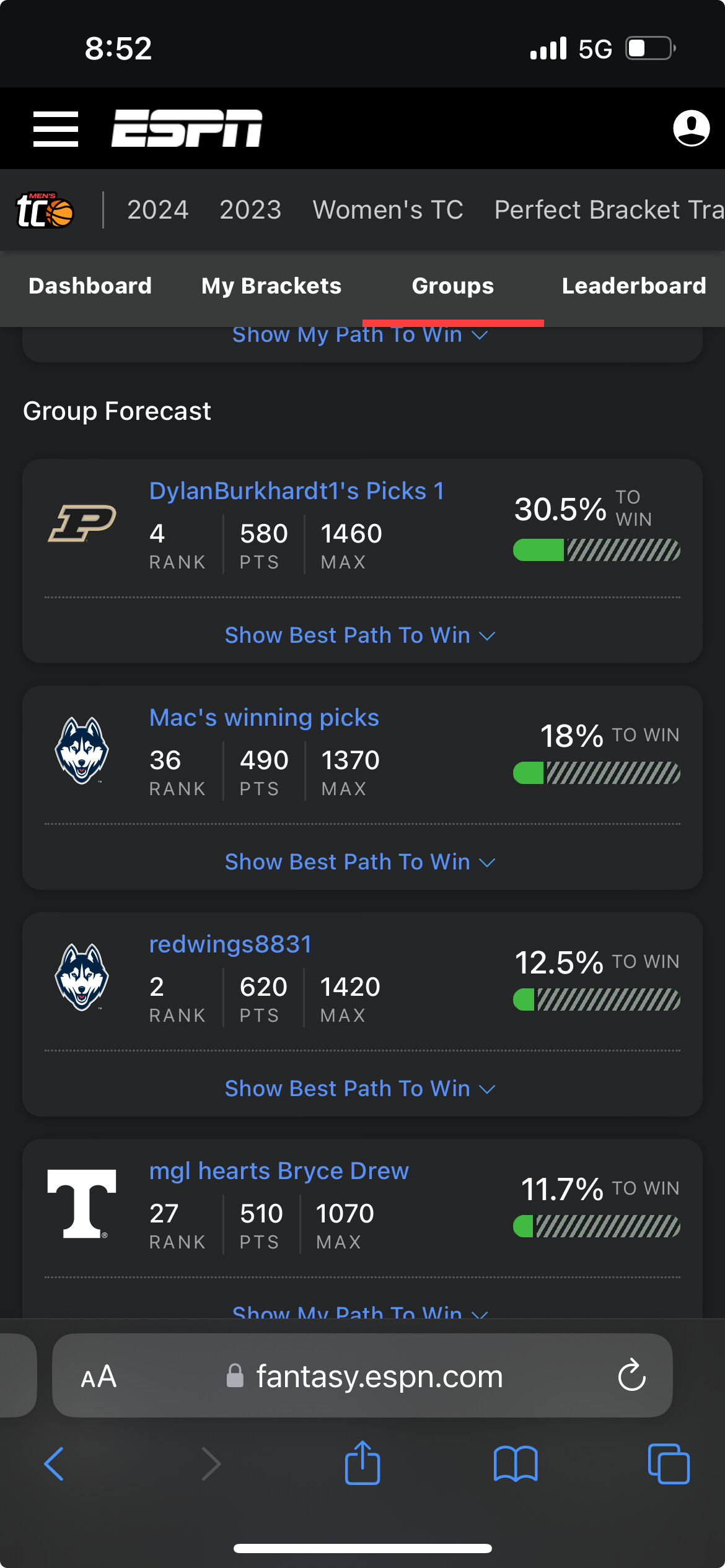Select the 2024 tournament link

157,210
